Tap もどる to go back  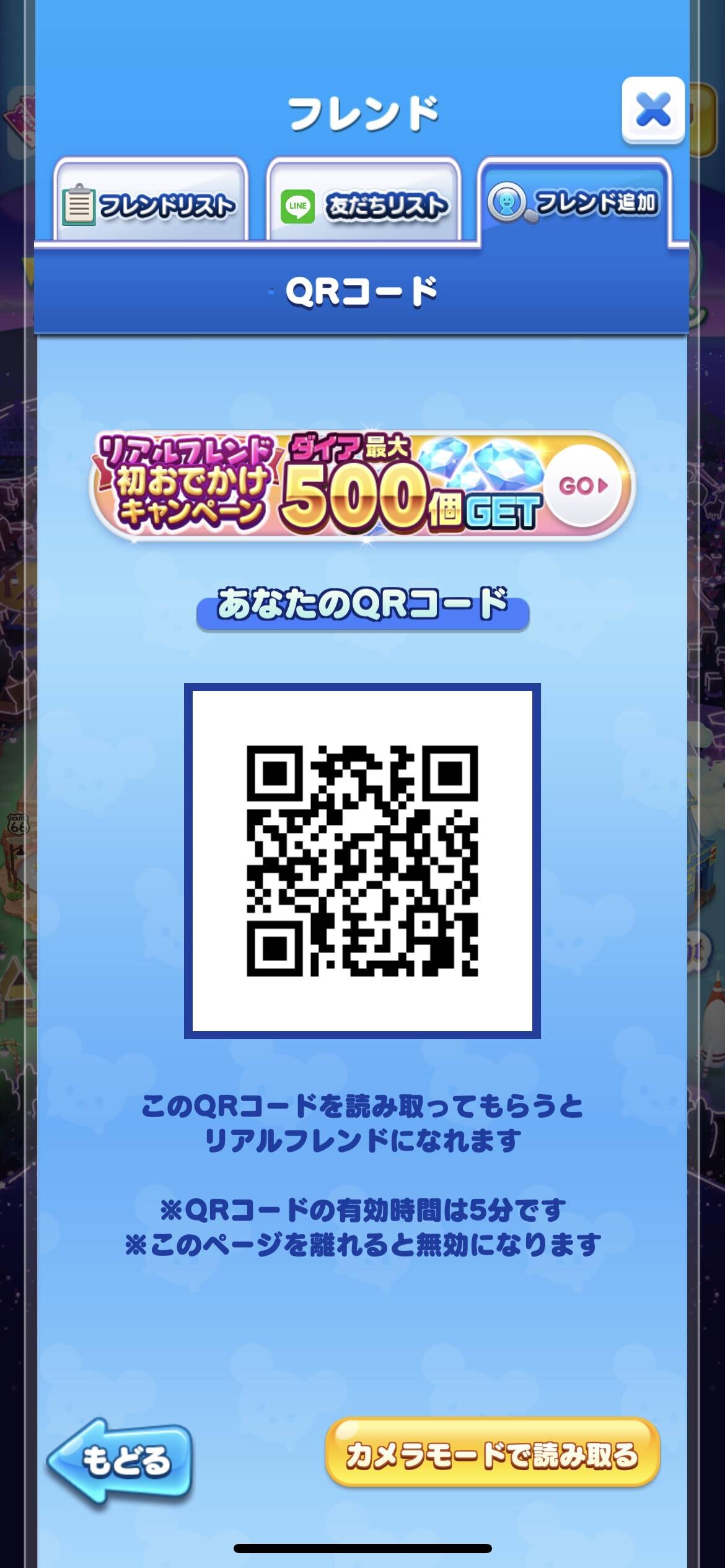tap(120, 1461)
